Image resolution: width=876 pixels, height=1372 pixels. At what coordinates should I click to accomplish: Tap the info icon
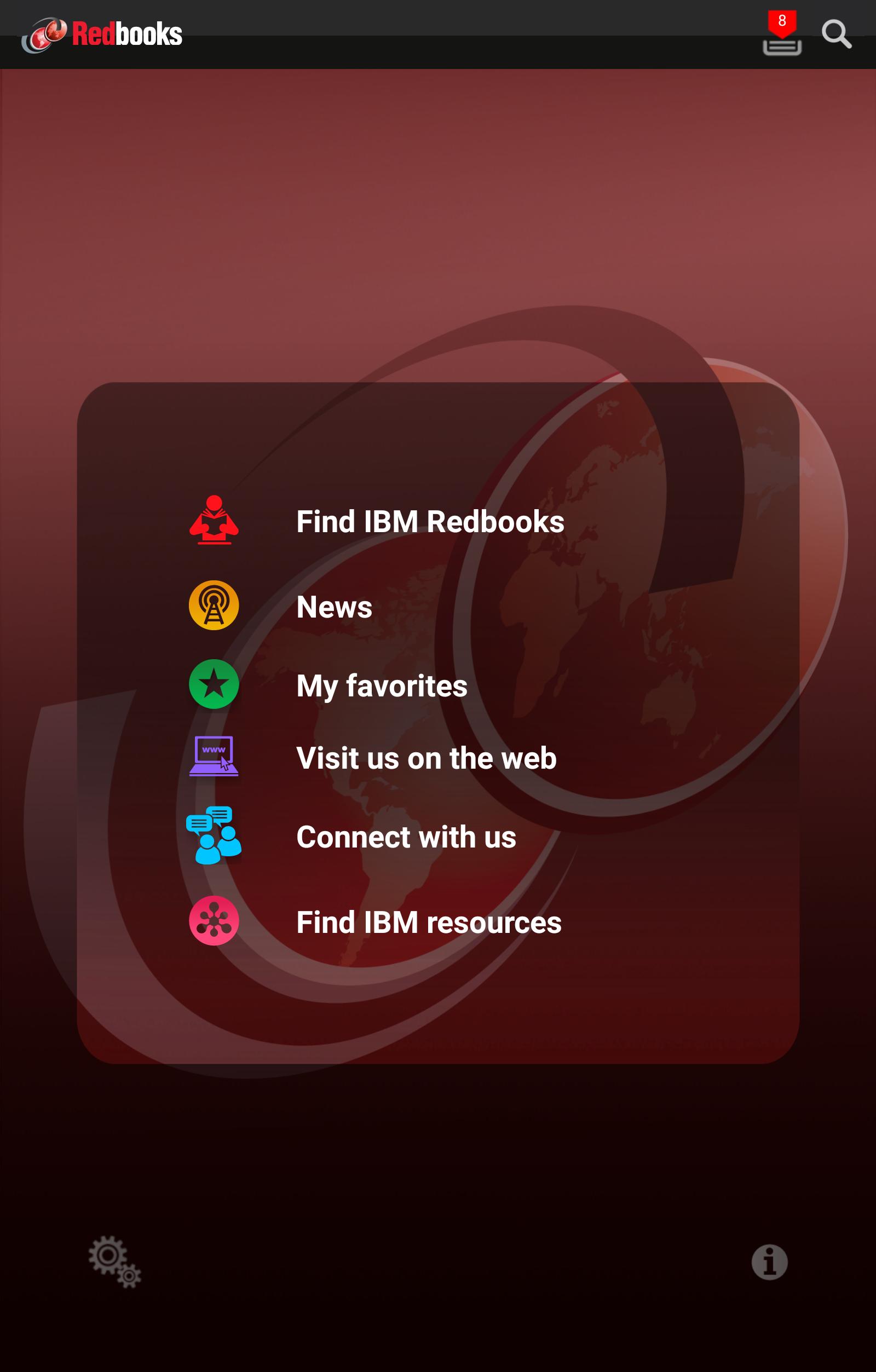tap(769, 1261)
